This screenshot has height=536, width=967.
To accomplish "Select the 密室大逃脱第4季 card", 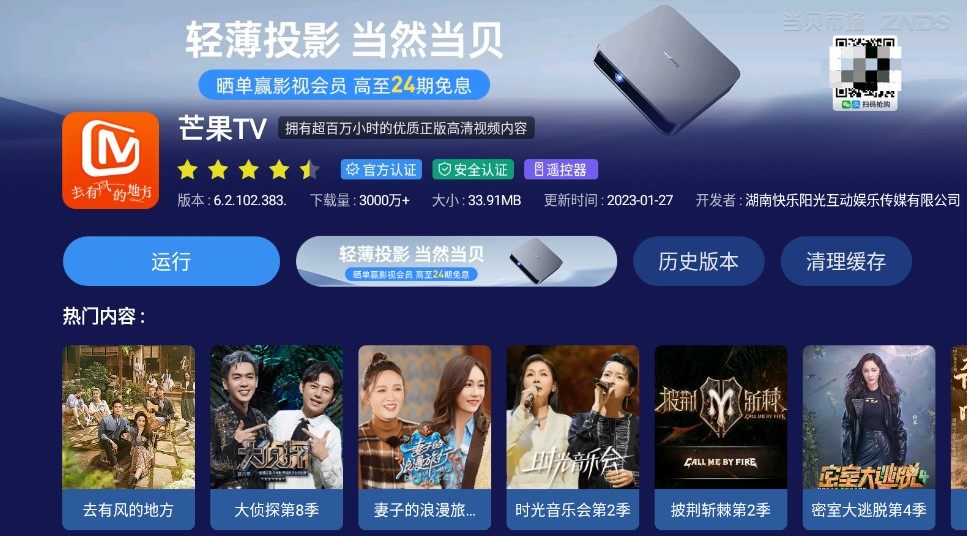I will [x=868, y=436].
